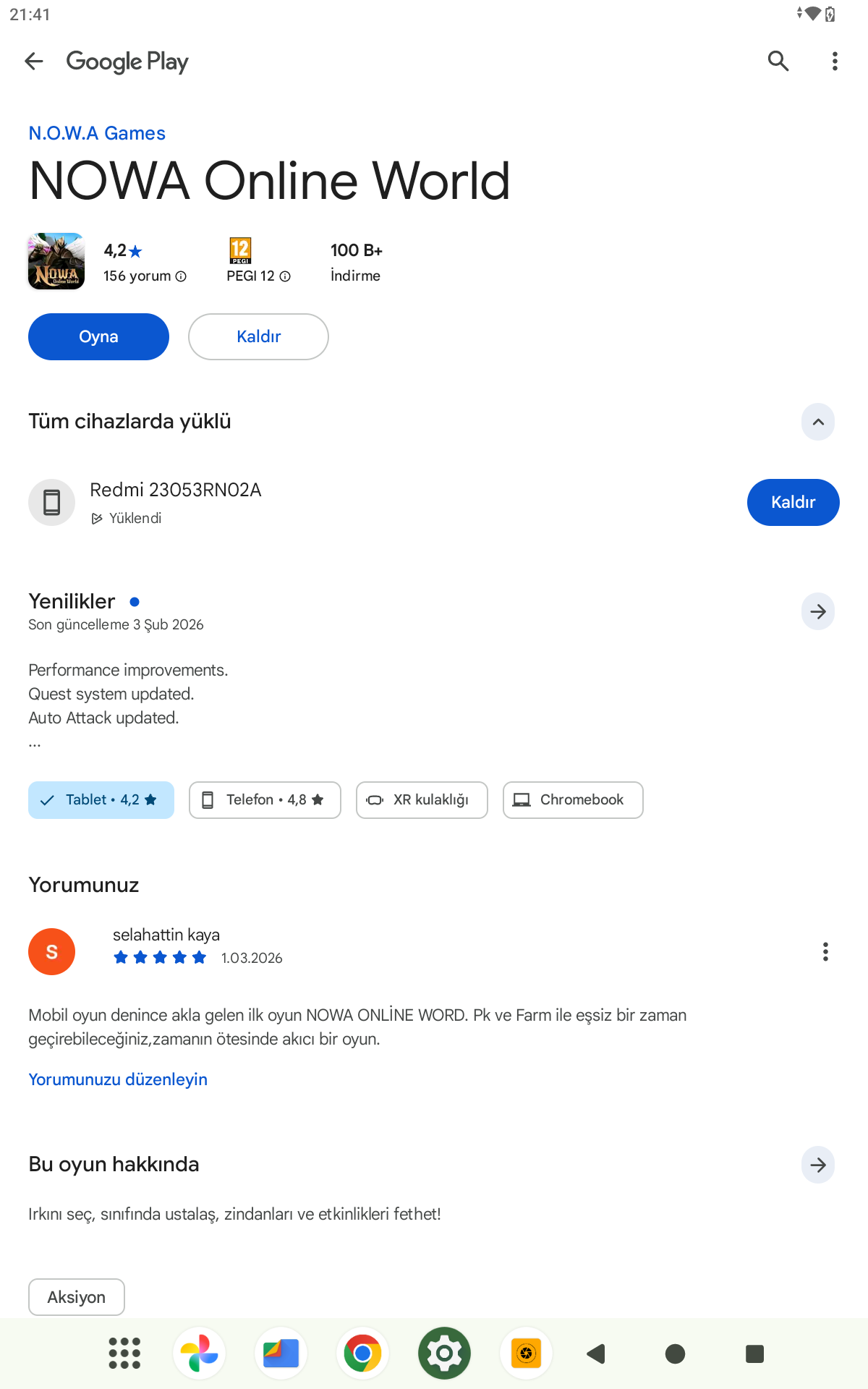Open the Yenilikler details arrow
The image size is (868, 1389).
point(817,612)
